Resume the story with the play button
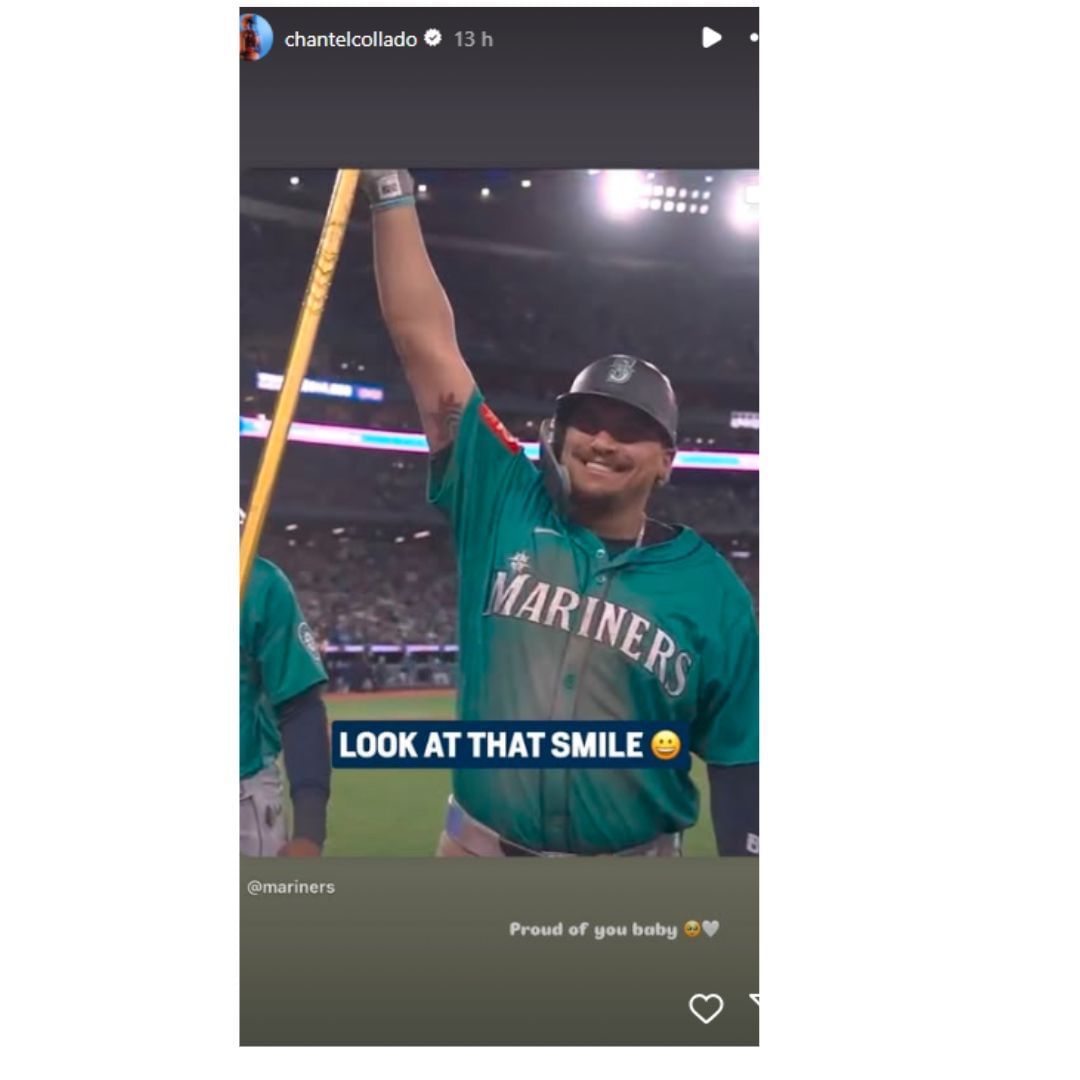Image resolution: width=1080 pixels, height=1080 pixels. (x=711, y=38)
